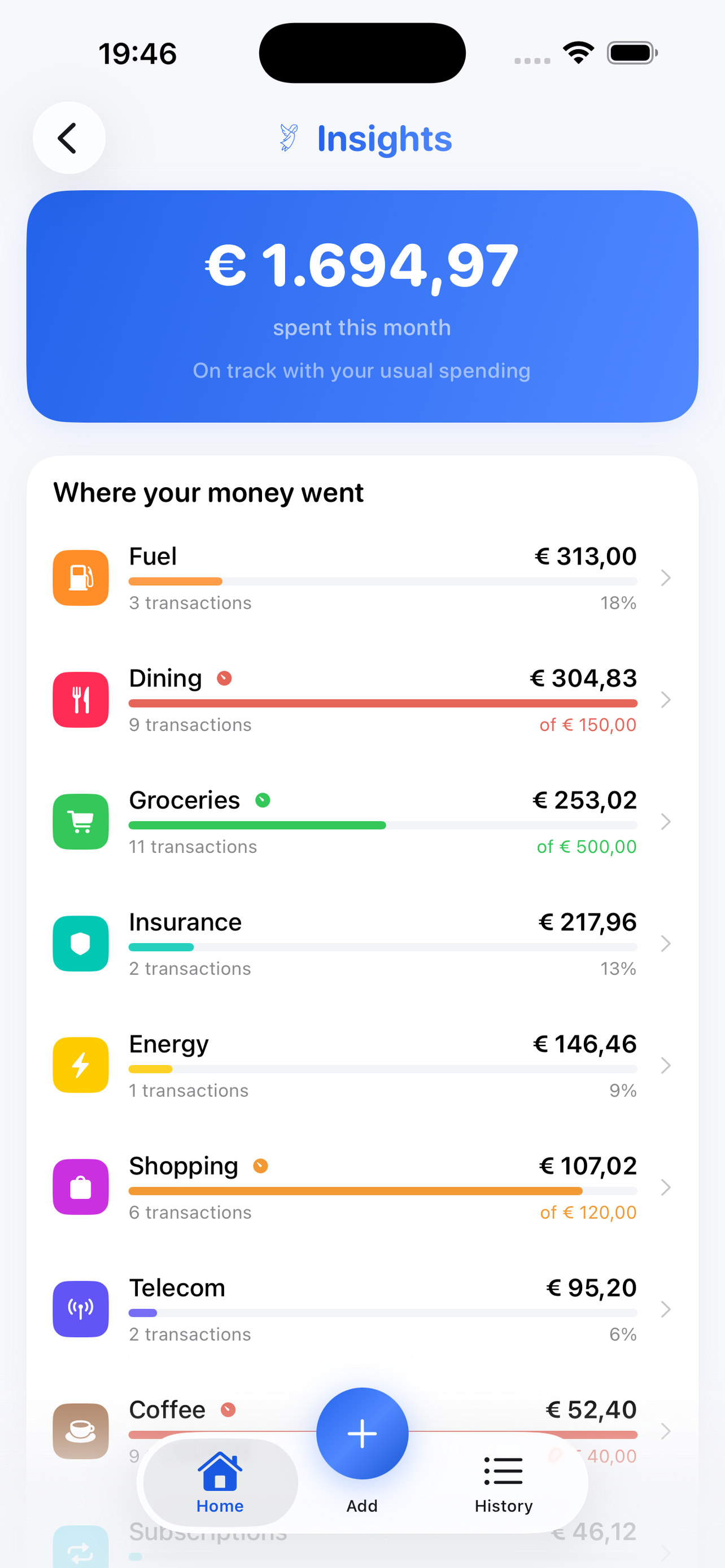Expand the Telecom row chevron
The width and height of the screenshot is (725, 1568).
click(x=665, y=1309)
